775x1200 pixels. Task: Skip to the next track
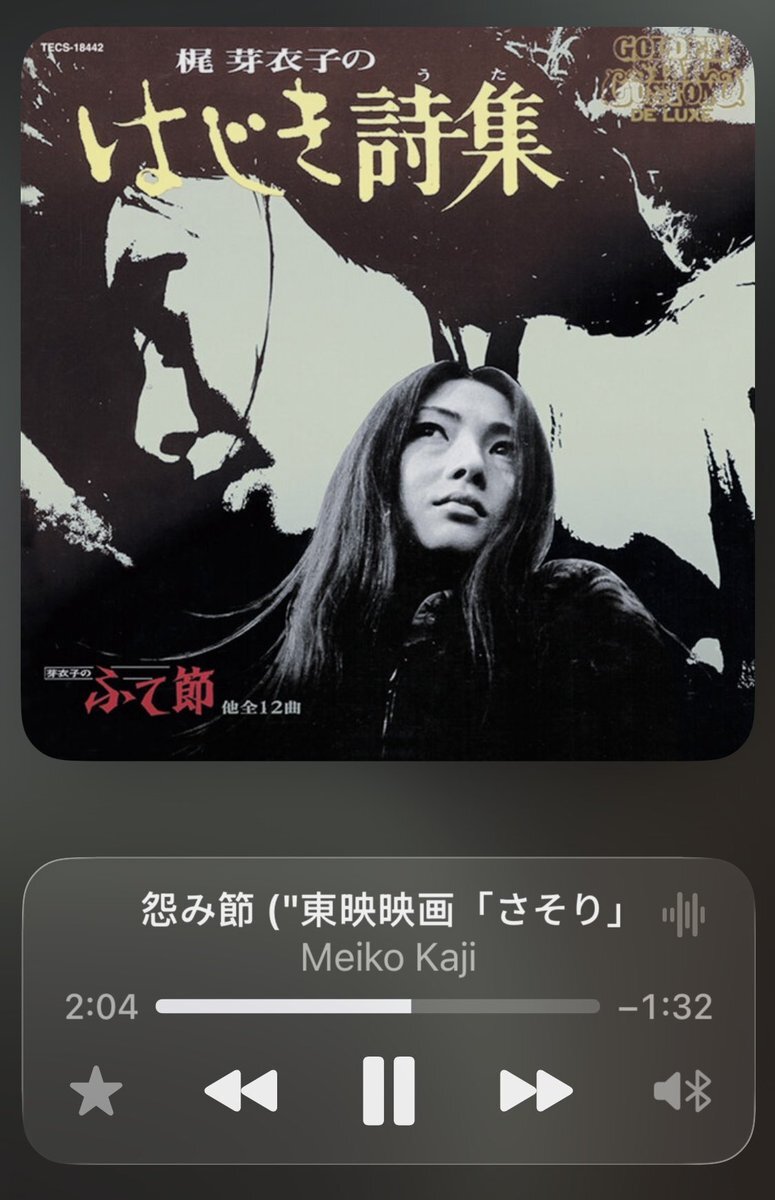pyautogui.click(x=536, y=1091)
